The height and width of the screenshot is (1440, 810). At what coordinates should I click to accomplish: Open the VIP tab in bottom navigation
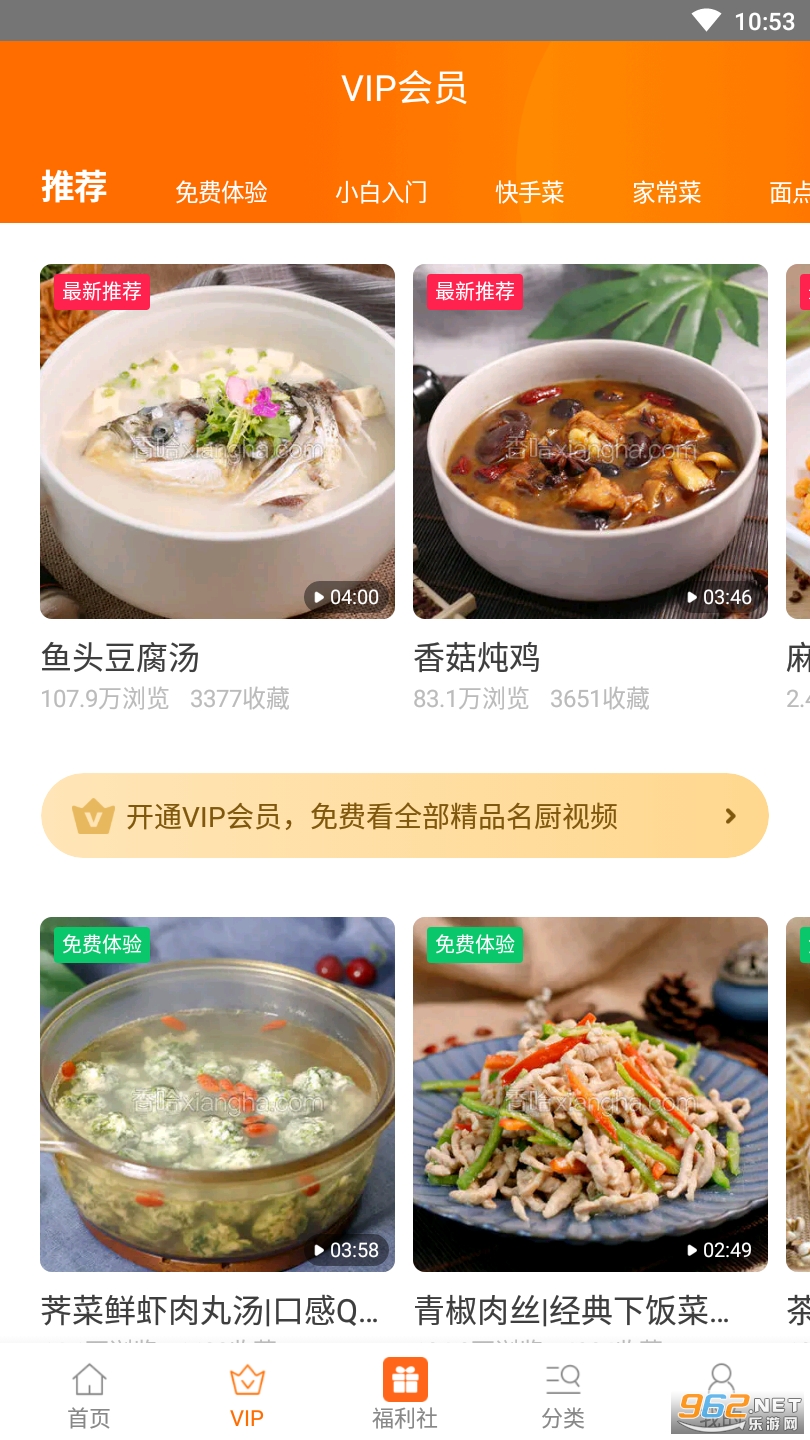pos(247,1395)
